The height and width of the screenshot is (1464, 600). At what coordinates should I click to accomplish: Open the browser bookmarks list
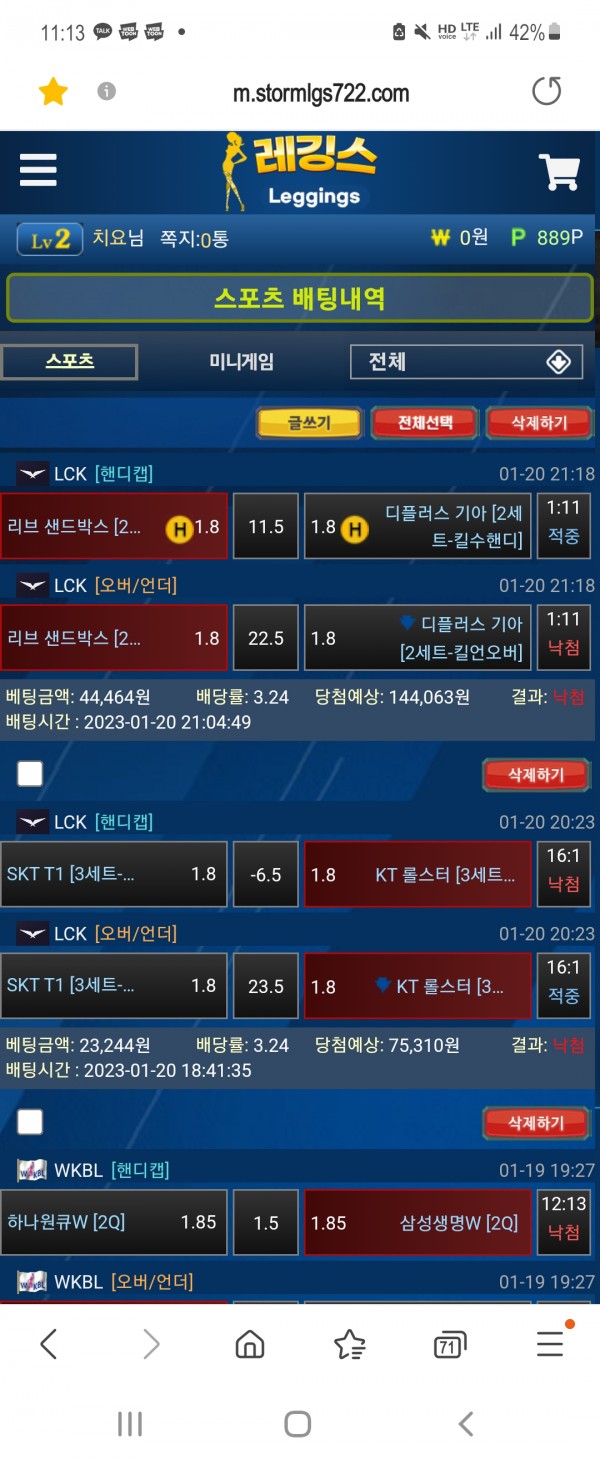pyautogui.click(x=349, y=1345)
